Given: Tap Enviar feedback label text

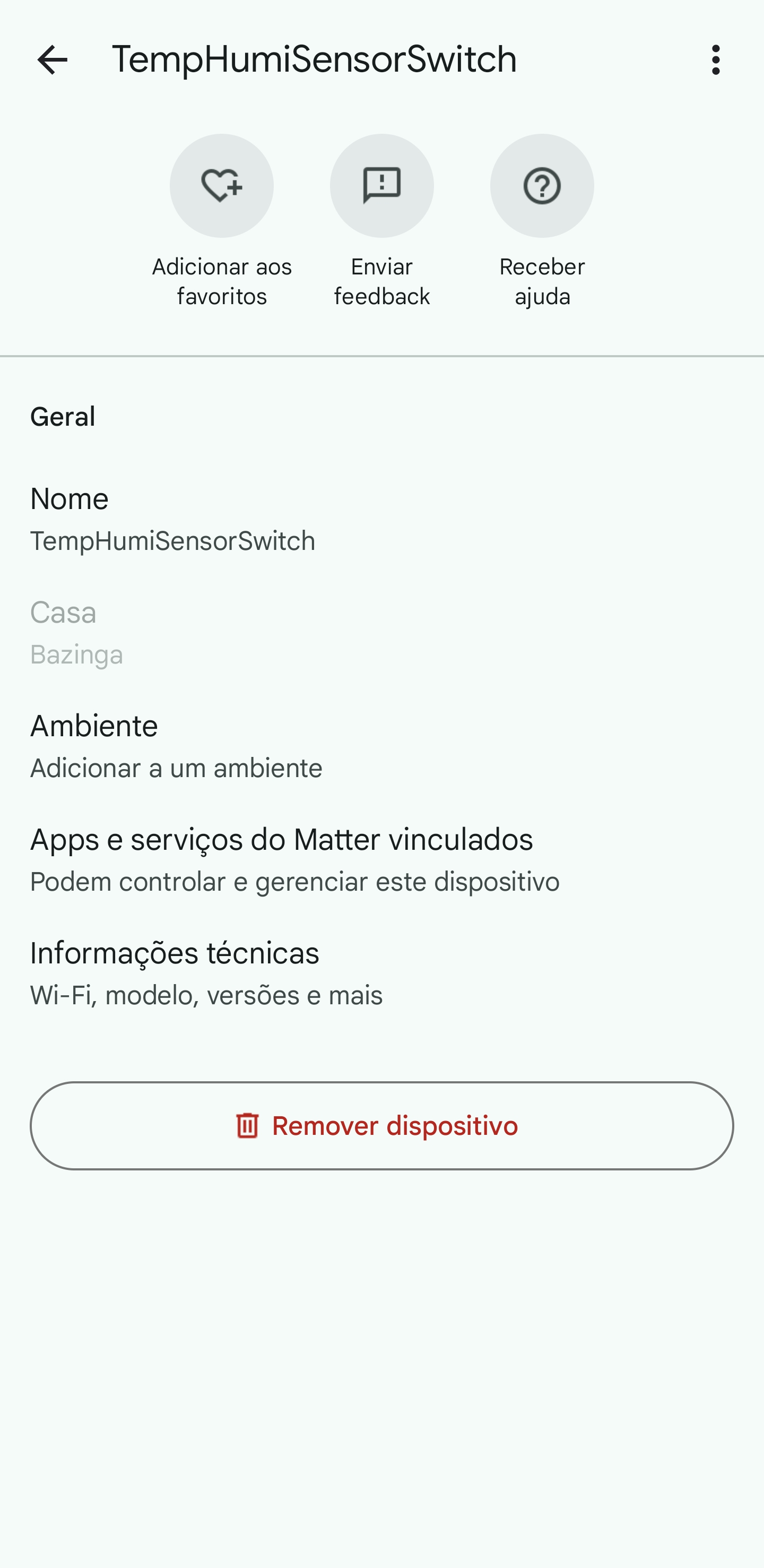Looking at the screenshot, I should tap(381, 281).
